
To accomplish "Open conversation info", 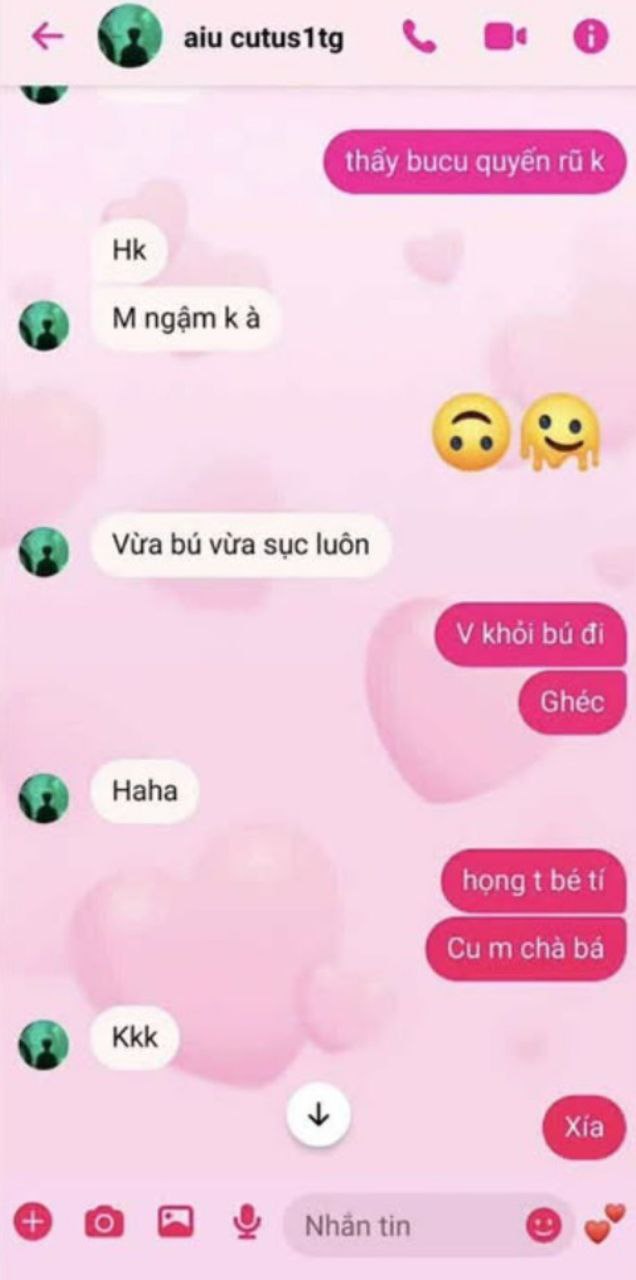I will (x=590, y=37).
